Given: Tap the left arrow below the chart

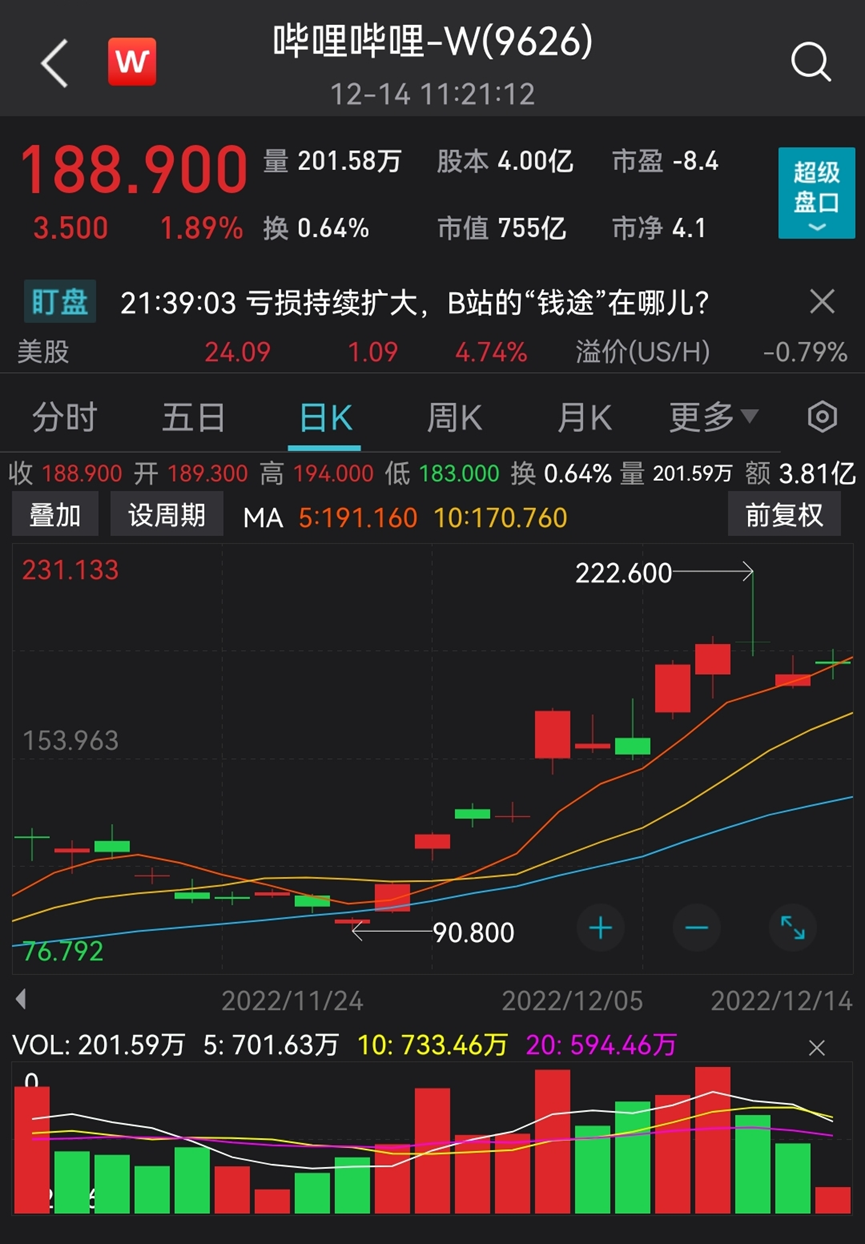Looking at the screenshot, I should pos(21,999).
